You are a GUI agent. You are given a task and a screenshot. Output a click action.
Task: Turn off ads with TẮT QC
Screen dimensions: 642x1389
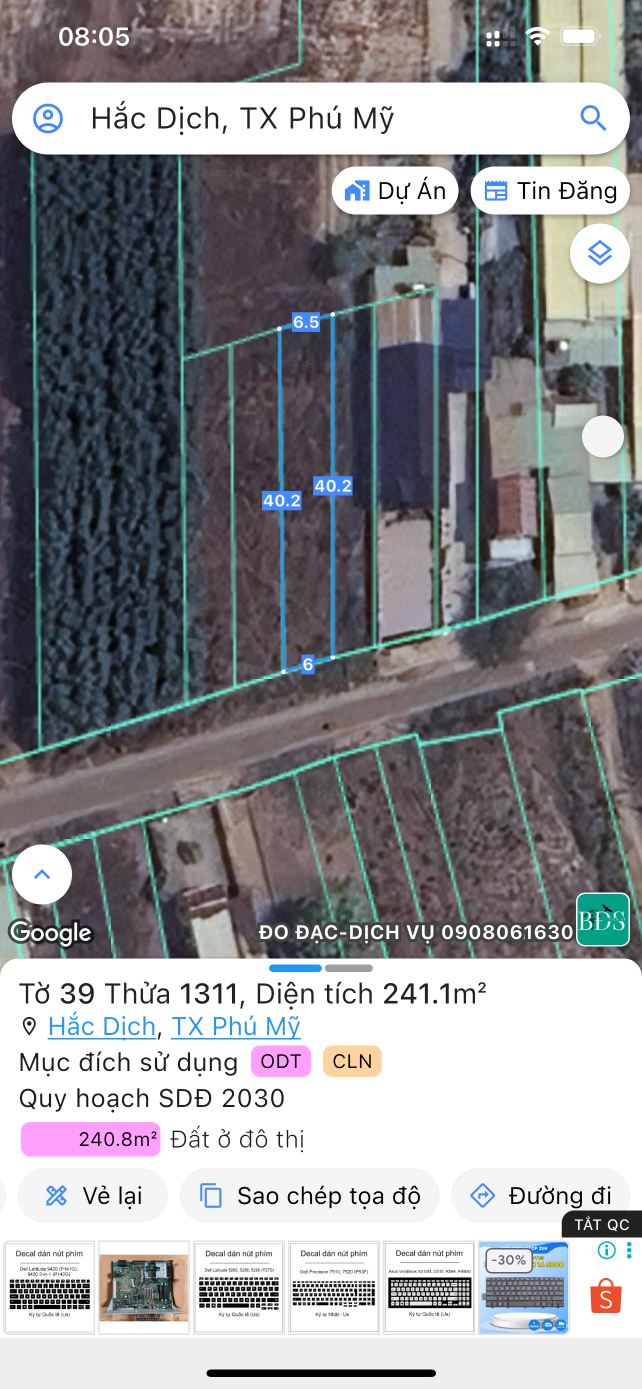tap(601, 1224)
